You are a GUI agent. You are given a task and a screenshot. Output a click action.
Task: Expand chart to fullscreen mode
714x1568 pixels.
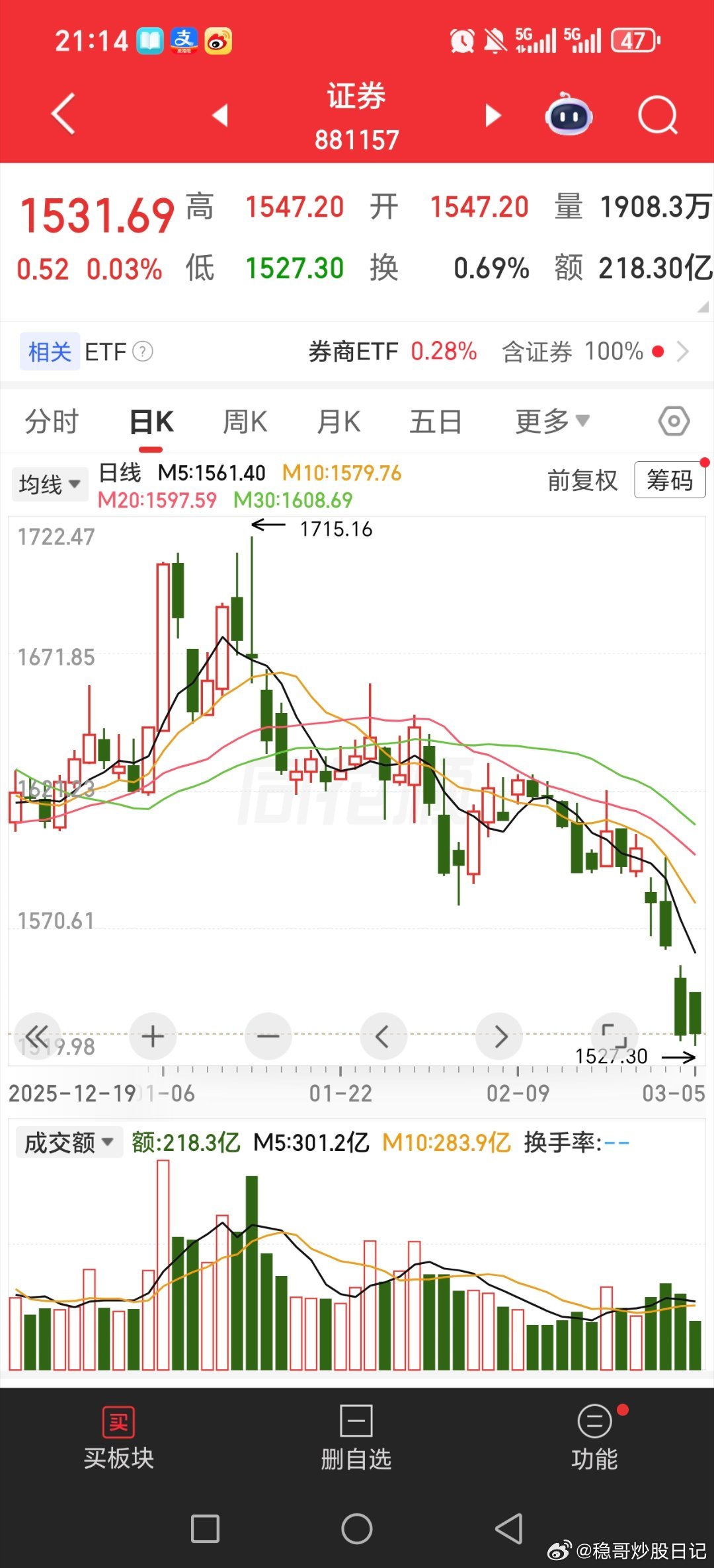click(x=614, y=1036)
